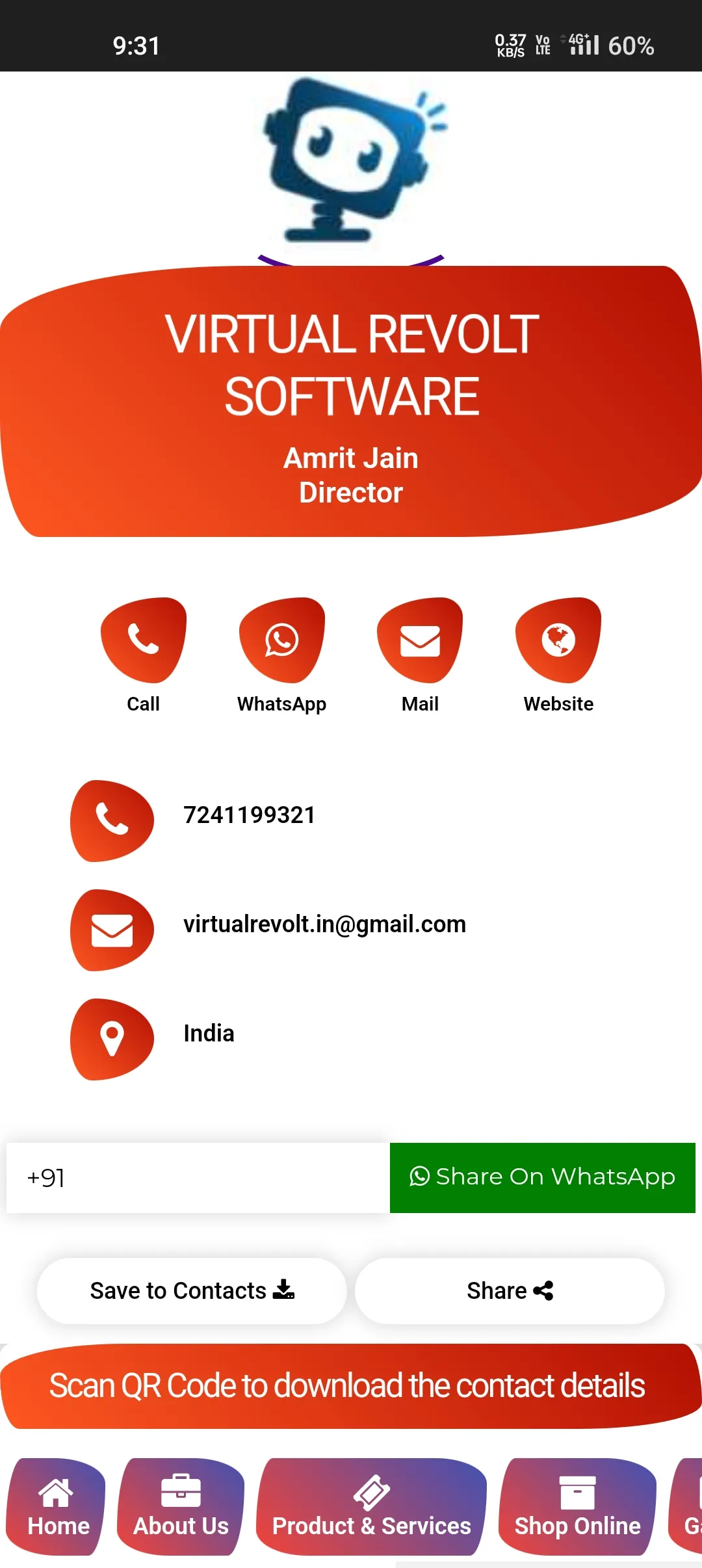
Task: Tap the Mail quick action button
Action: [420, 640]
